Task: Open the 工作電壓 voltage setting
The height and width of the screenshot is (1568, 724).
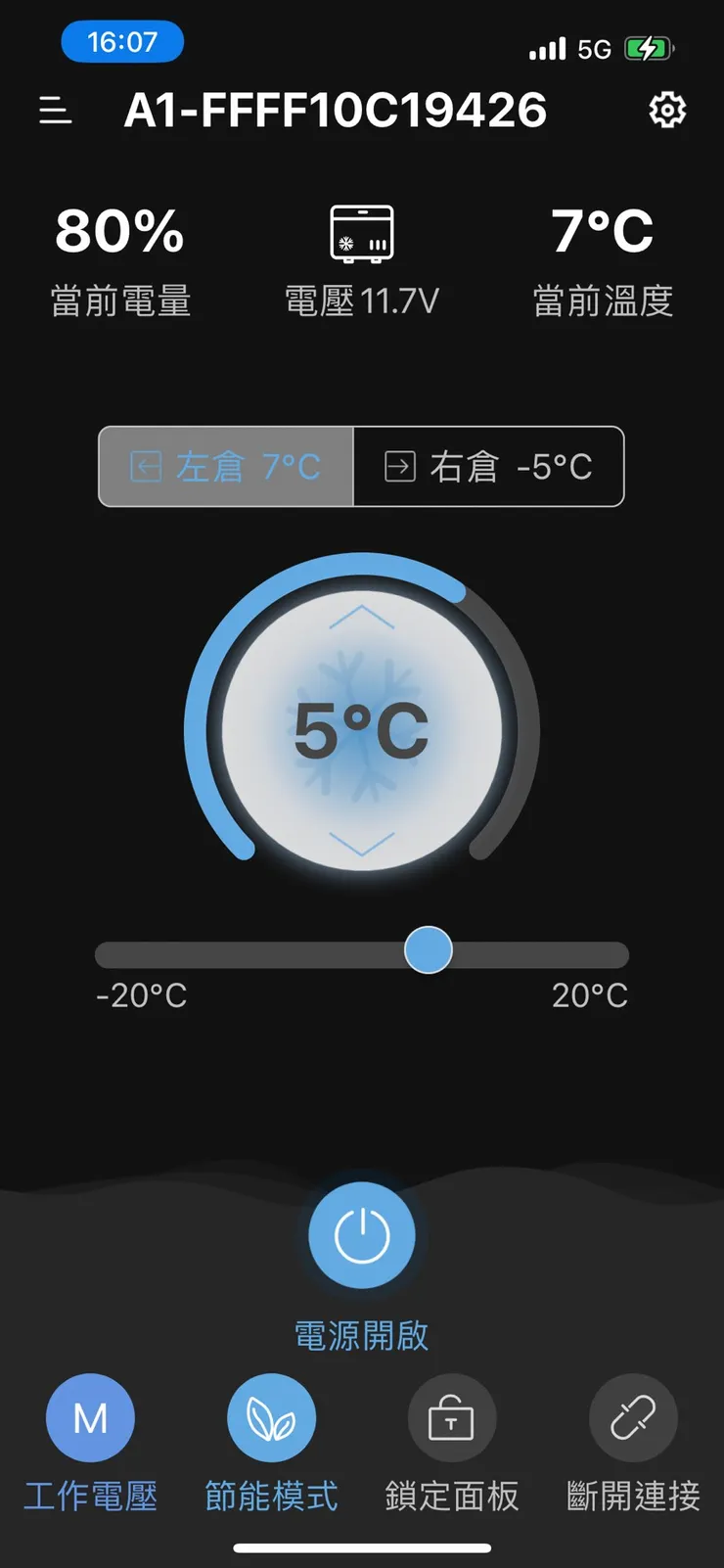Action: (x=91, y=1418)
